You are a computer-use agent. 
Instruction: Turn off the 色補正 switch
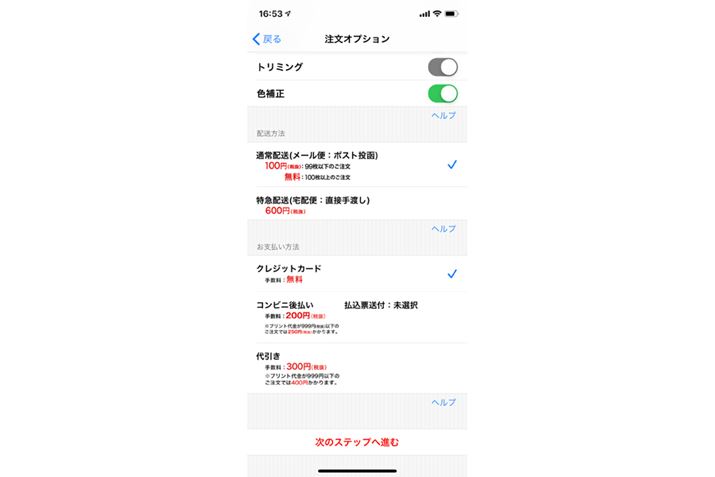click(x=442, y=94)
